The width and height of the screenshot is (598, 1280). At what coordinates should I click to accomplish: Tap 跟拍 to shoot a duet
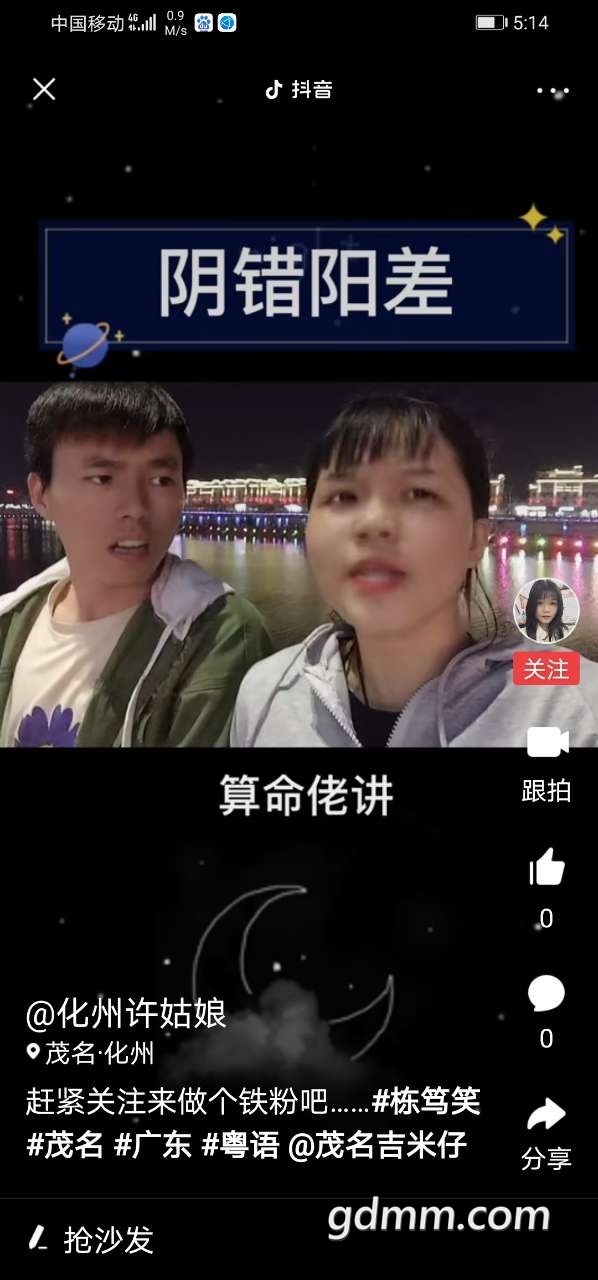click(546, 764)
